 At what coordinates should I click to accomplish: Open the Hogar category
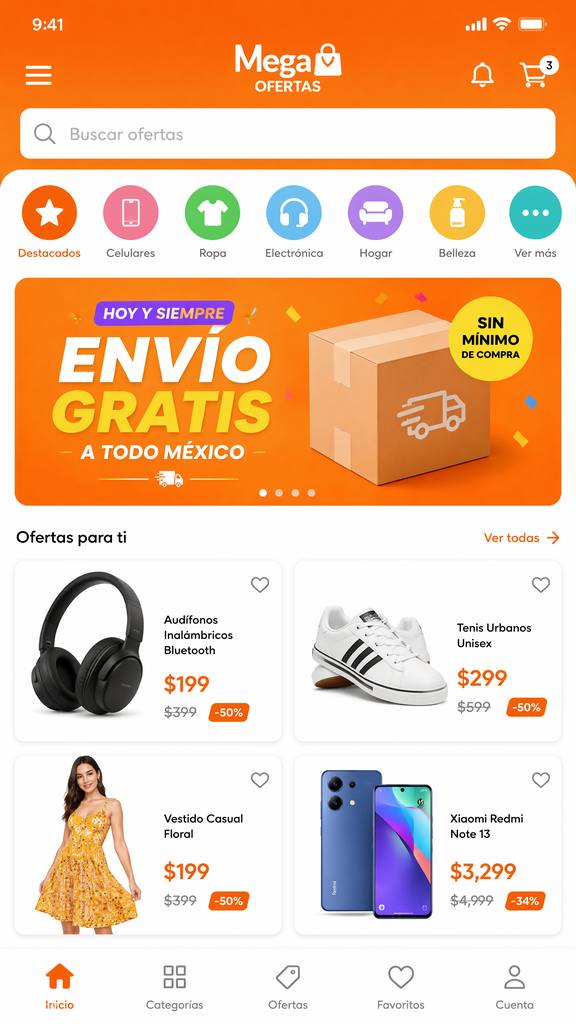point(376,222)
